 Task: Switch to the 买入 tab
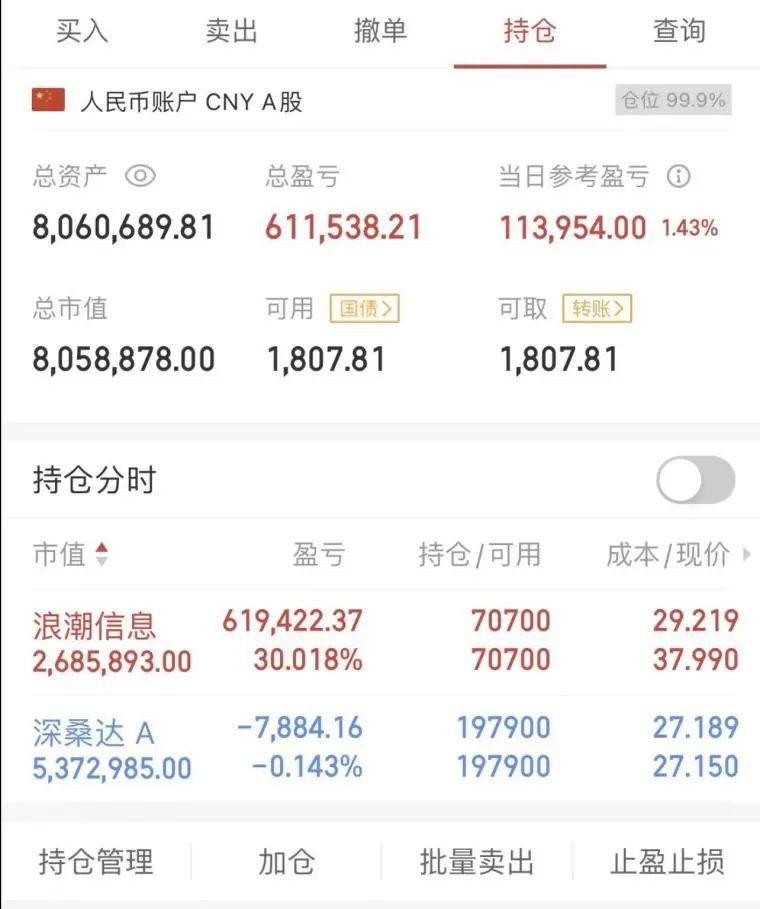point(81,32)
